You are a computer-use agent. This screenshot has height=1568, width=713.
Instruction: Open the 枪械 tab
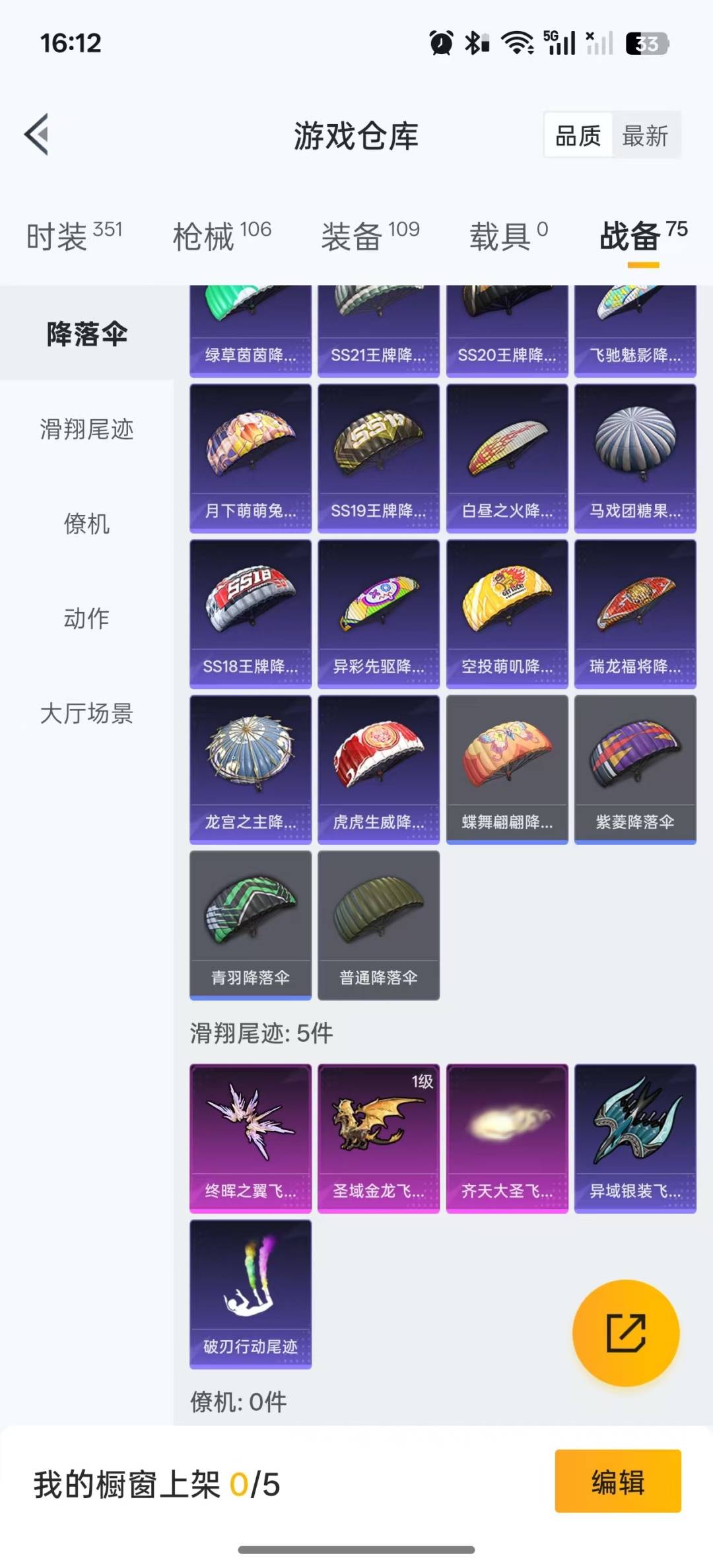222,236
